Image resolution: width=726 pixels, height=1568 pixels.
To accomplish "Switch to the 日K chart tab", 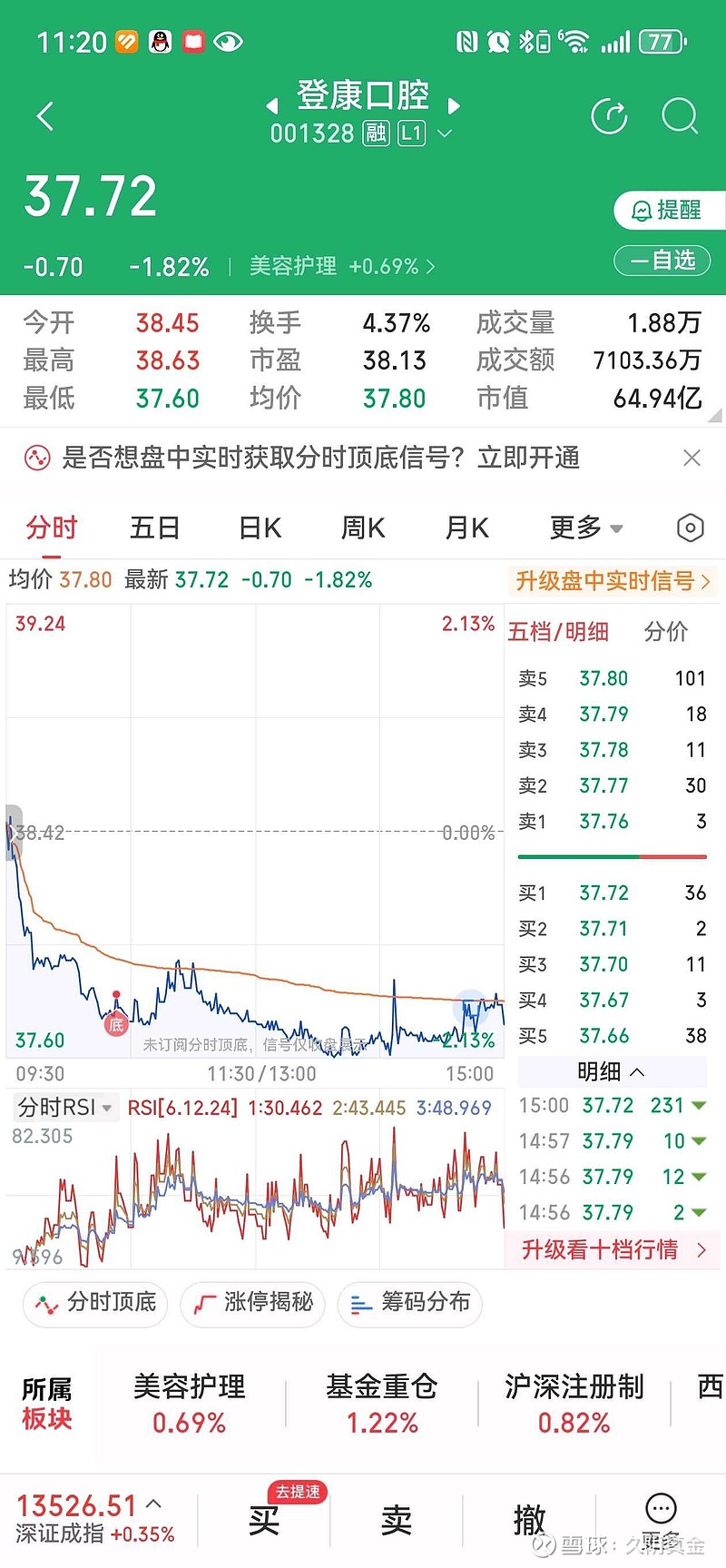I will [x=260, y=528].
